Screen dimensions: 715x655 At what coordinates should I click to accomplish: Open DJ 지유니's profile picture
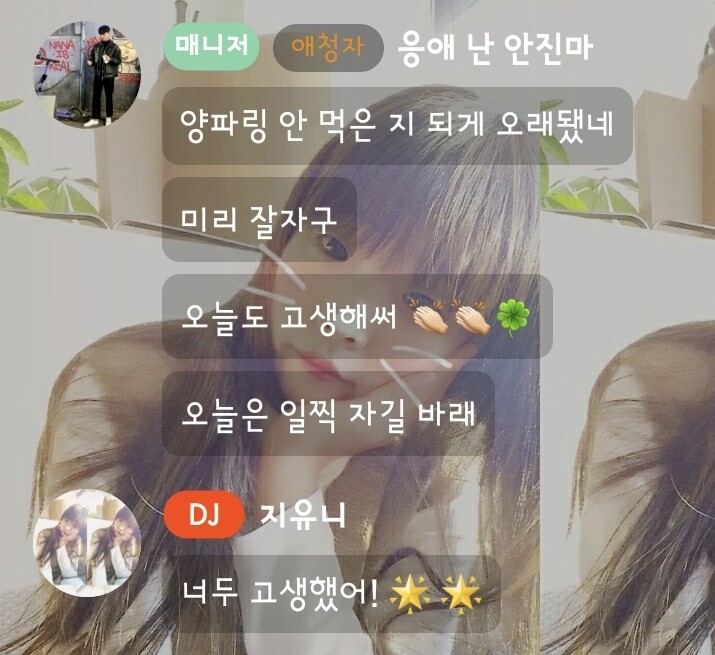pyautogui.click(x=87, y=542)
